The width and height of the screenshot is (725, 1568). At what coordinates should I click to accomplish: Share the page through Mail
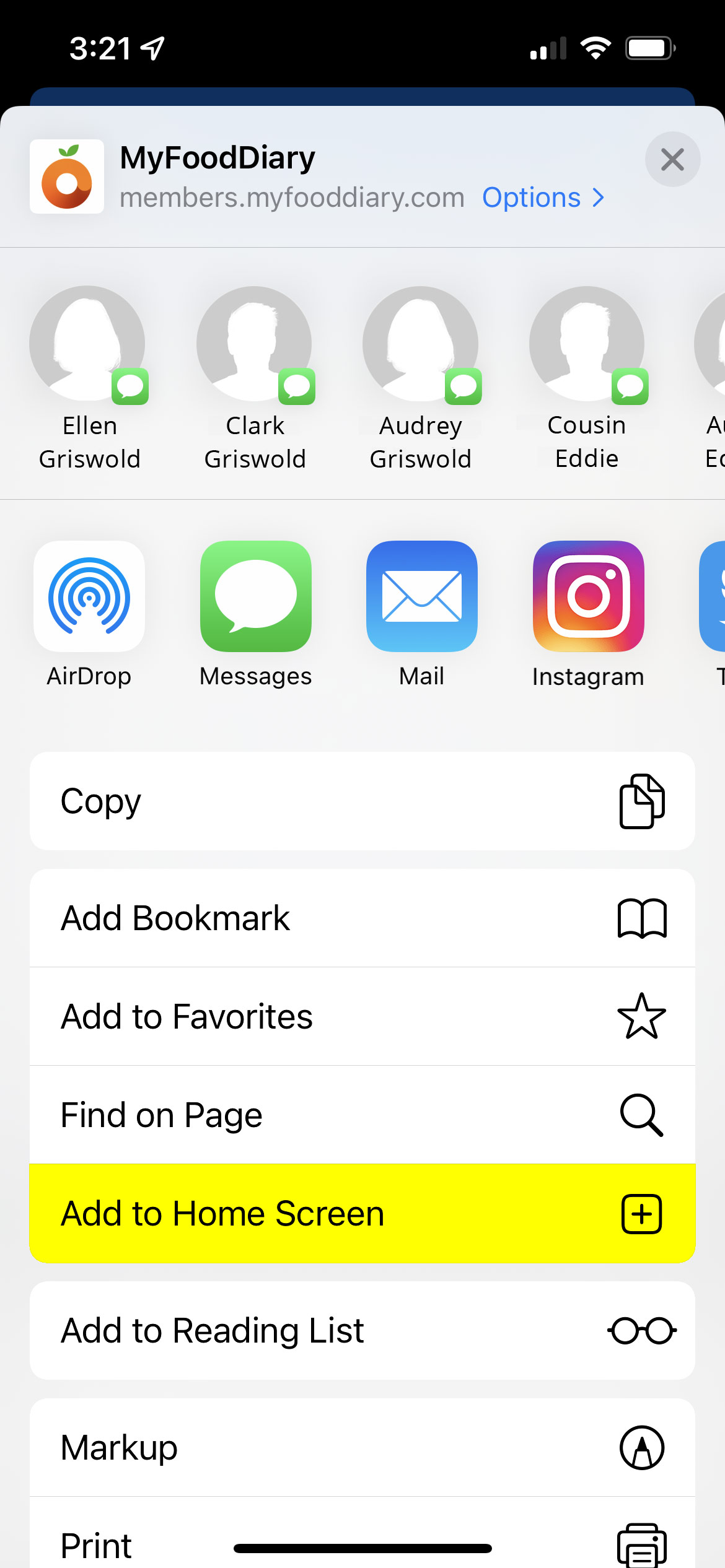421,596
